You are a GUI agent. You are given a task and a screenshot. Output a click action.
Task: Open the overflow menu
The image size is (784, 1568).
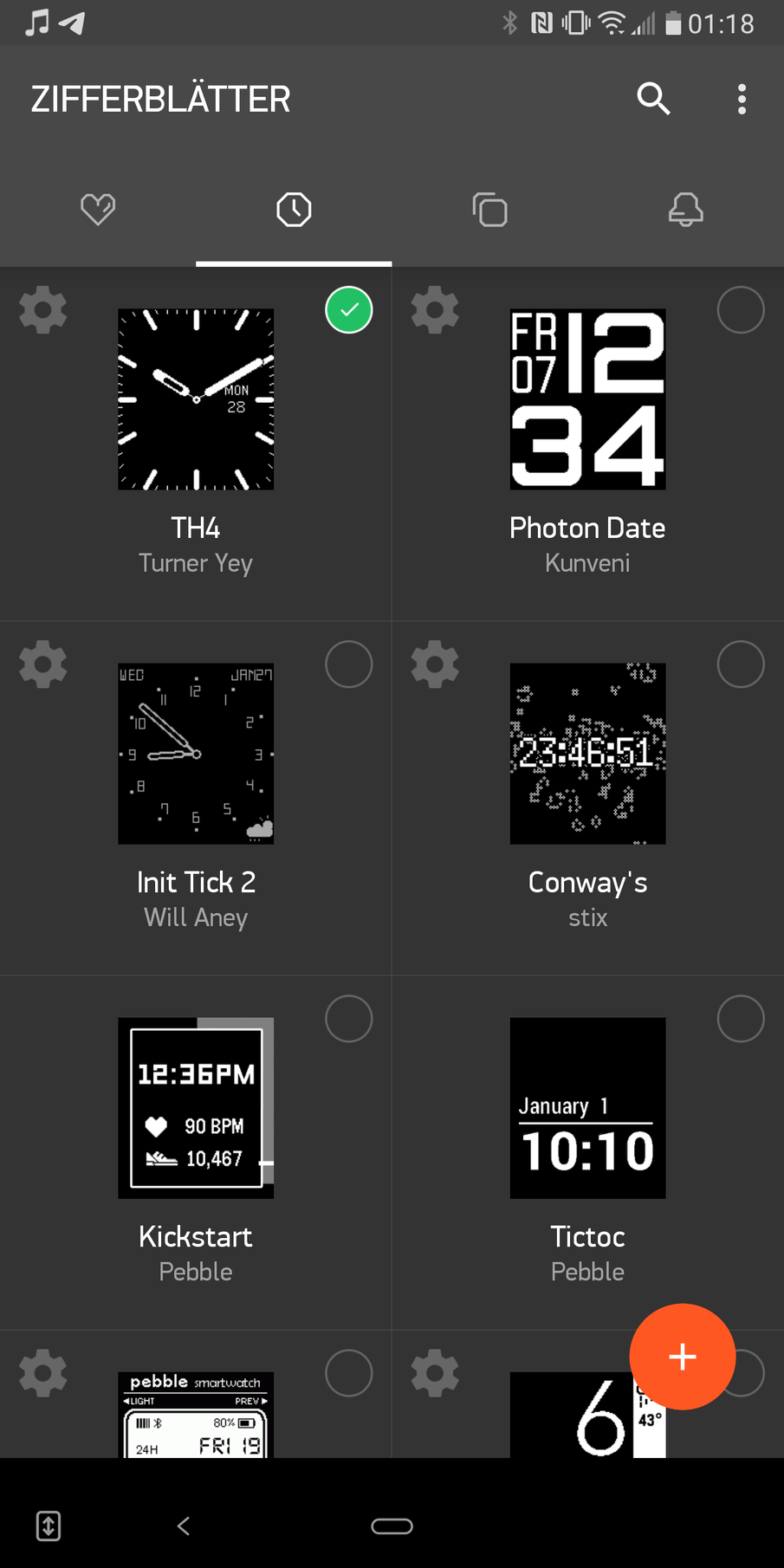(742, 99)
